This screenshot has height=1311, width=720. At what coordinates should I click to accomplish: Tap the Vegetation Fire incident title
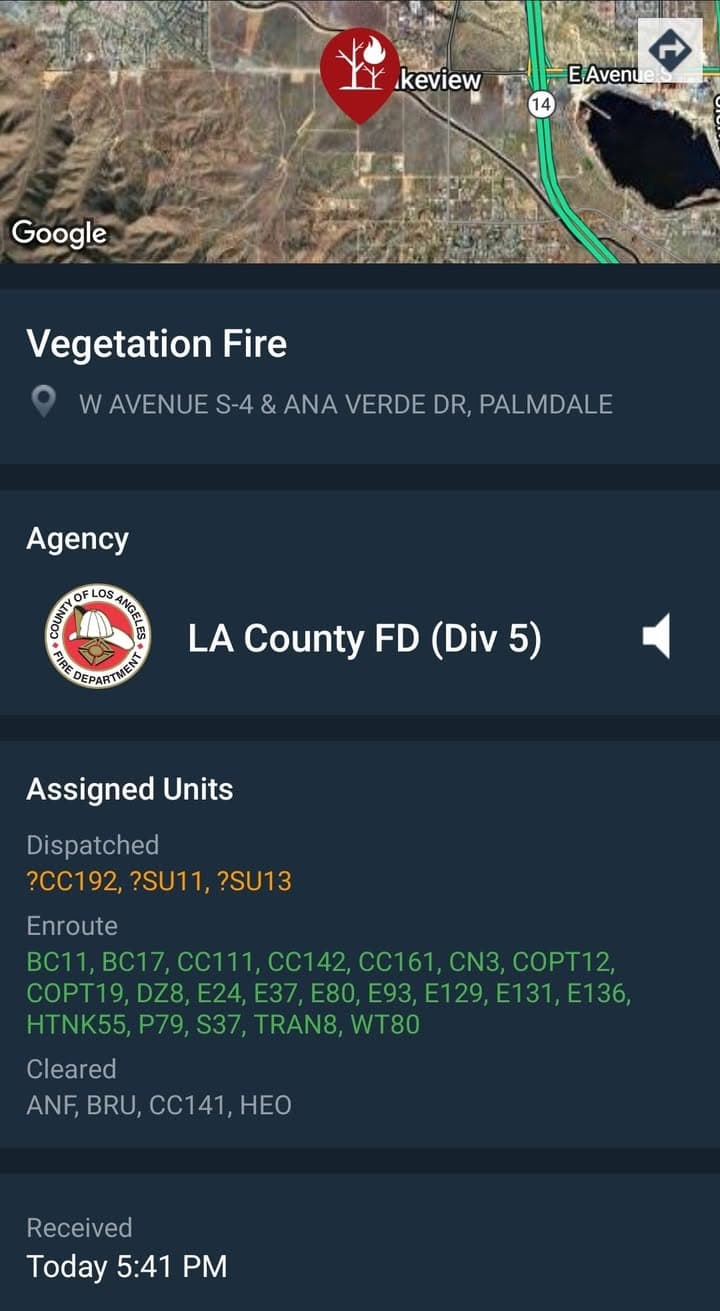pos(156,344)
